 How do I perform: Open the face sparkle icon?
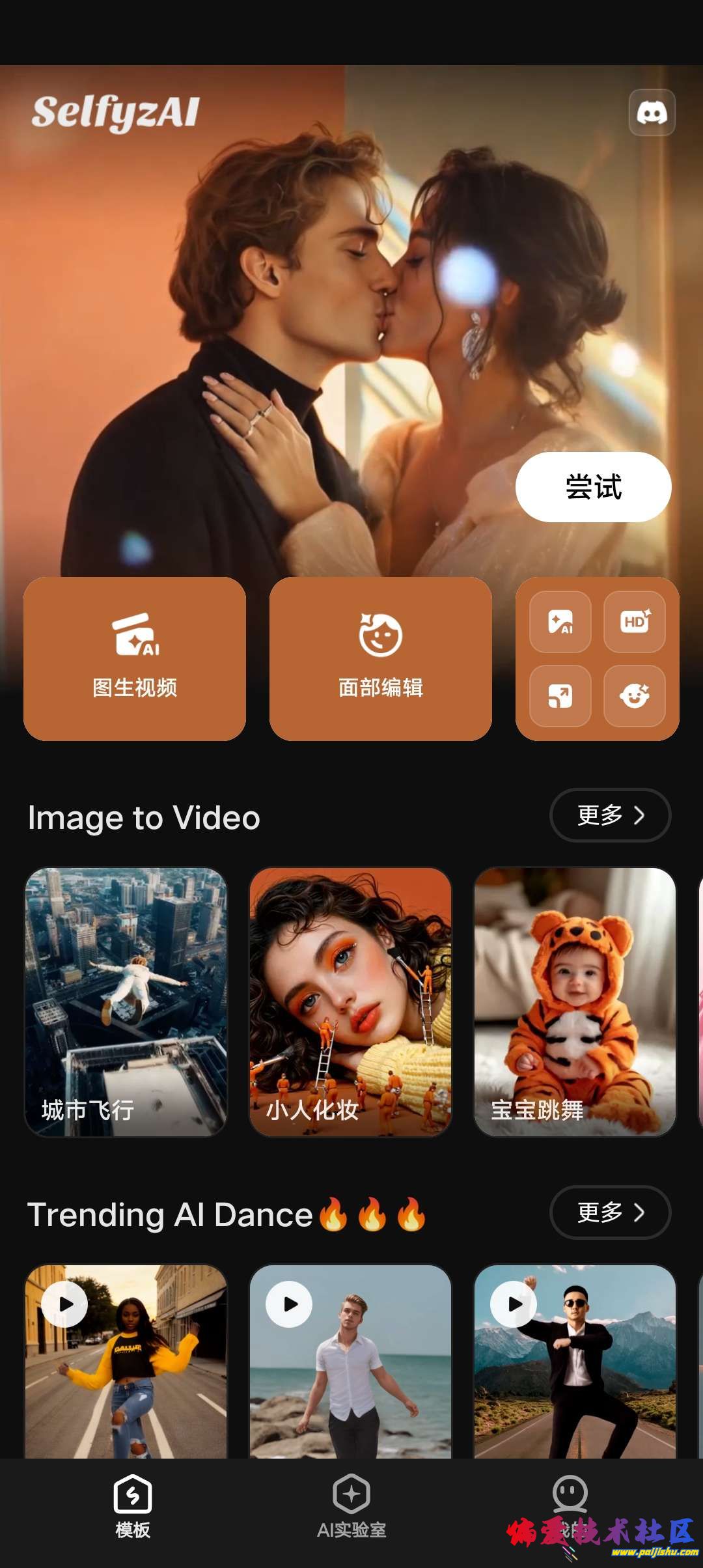[x=635, y=696]
